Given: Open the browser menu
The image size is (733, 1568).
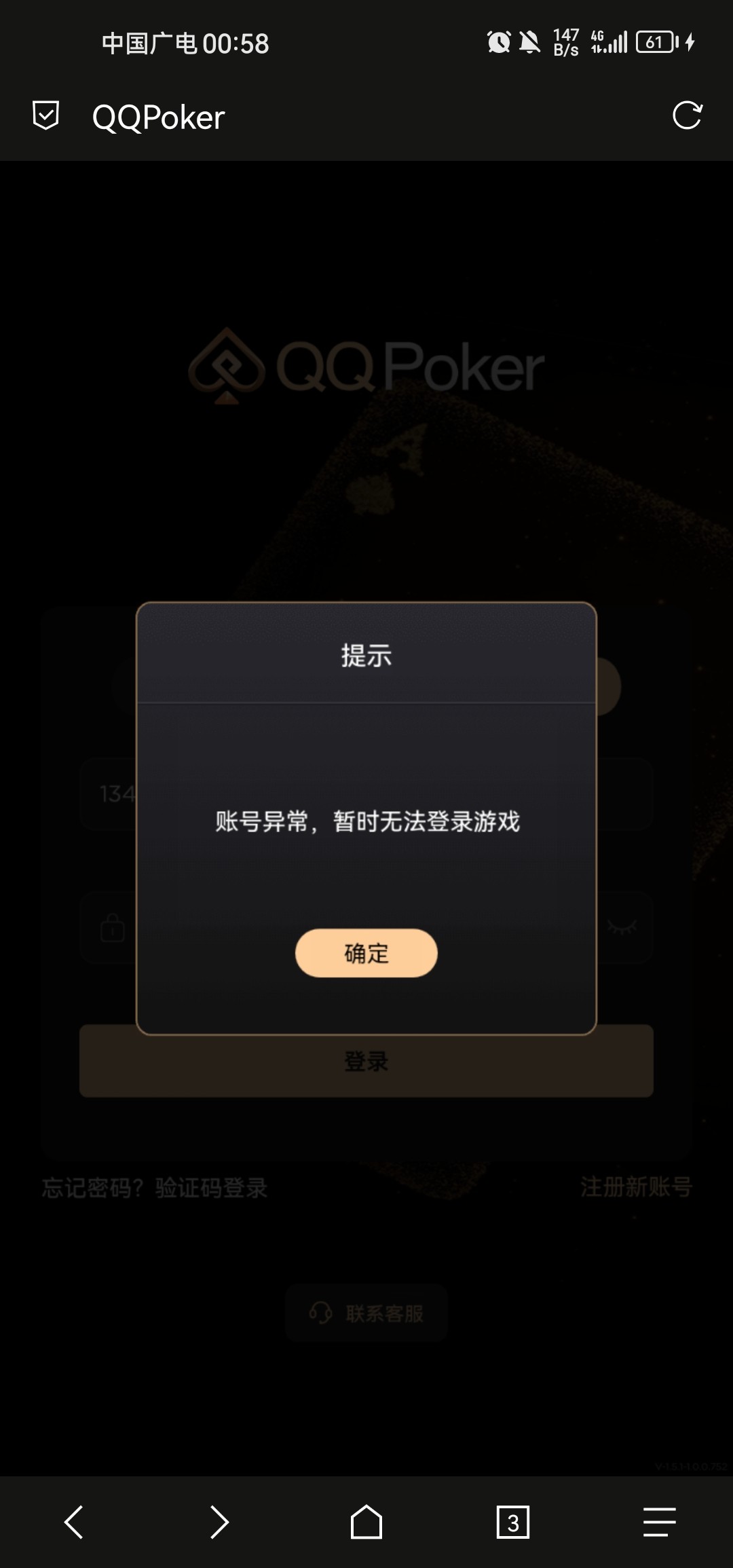Looking at the screenshot, I should click(659, 1522).
